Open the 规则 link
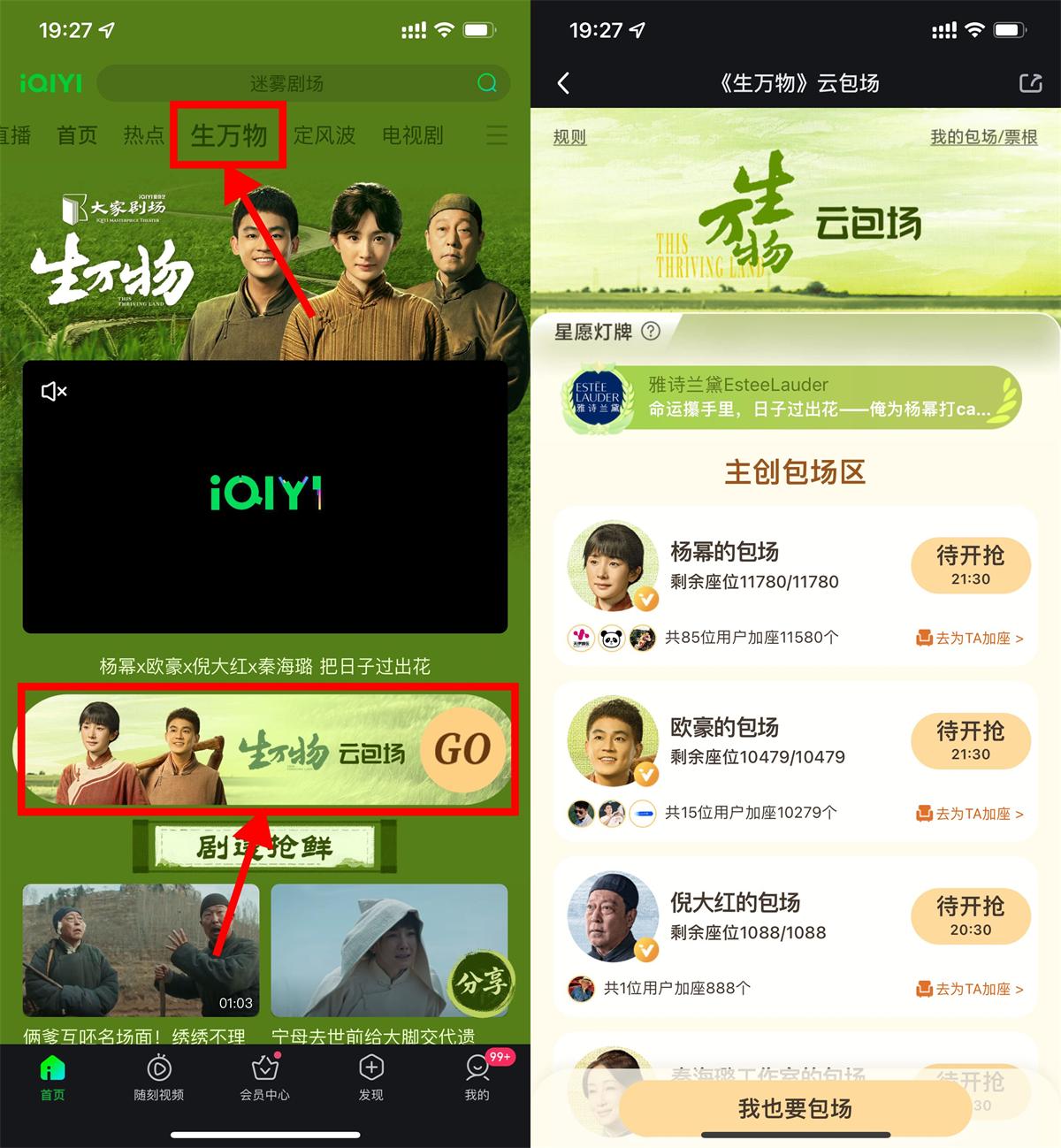The width and height of the screenshot is (1061, 1148). click(x=569, y=137)
